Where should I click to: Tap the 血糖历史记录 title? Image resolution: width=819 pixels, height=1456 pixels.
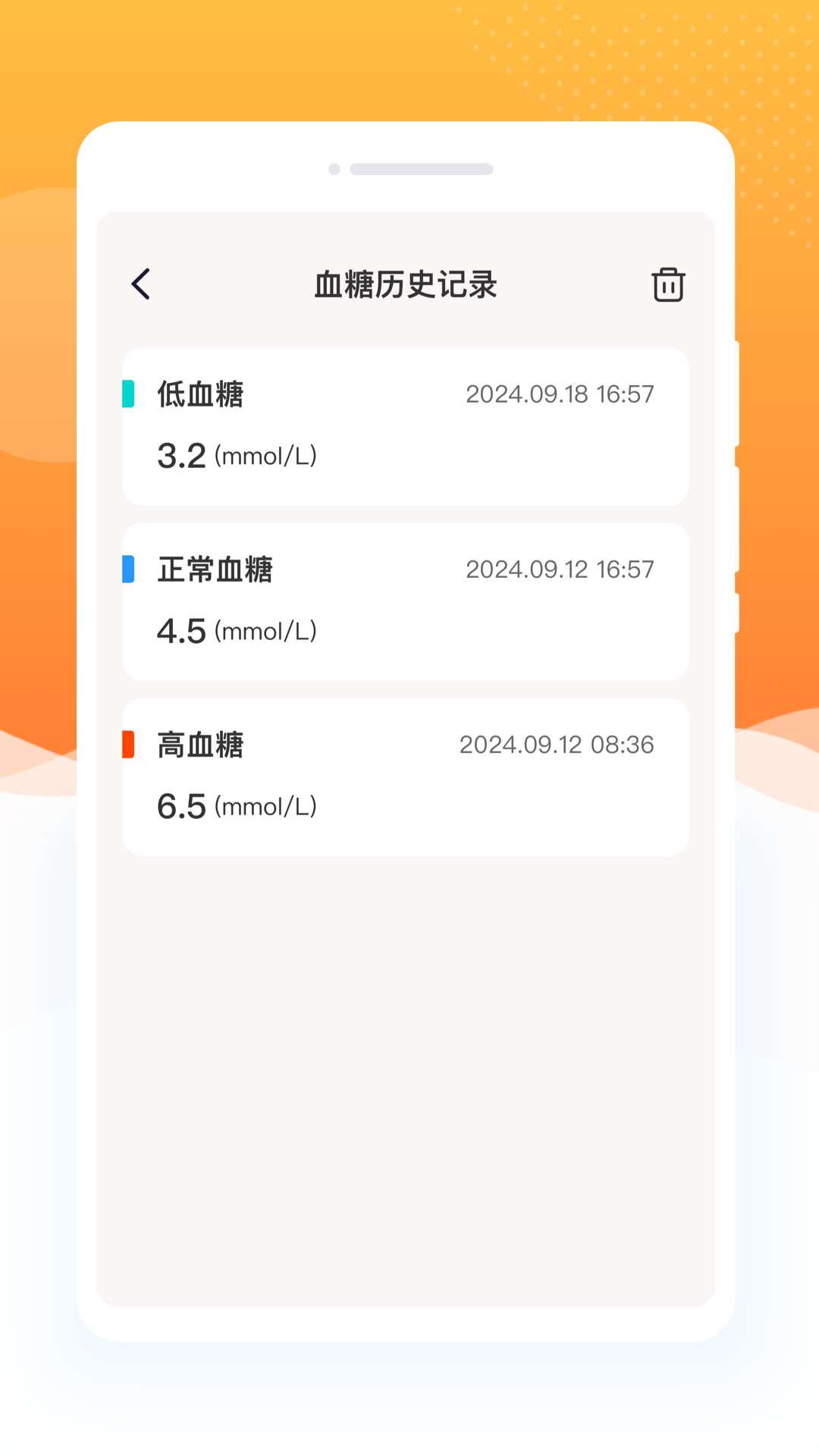click(x=406, y=285)
